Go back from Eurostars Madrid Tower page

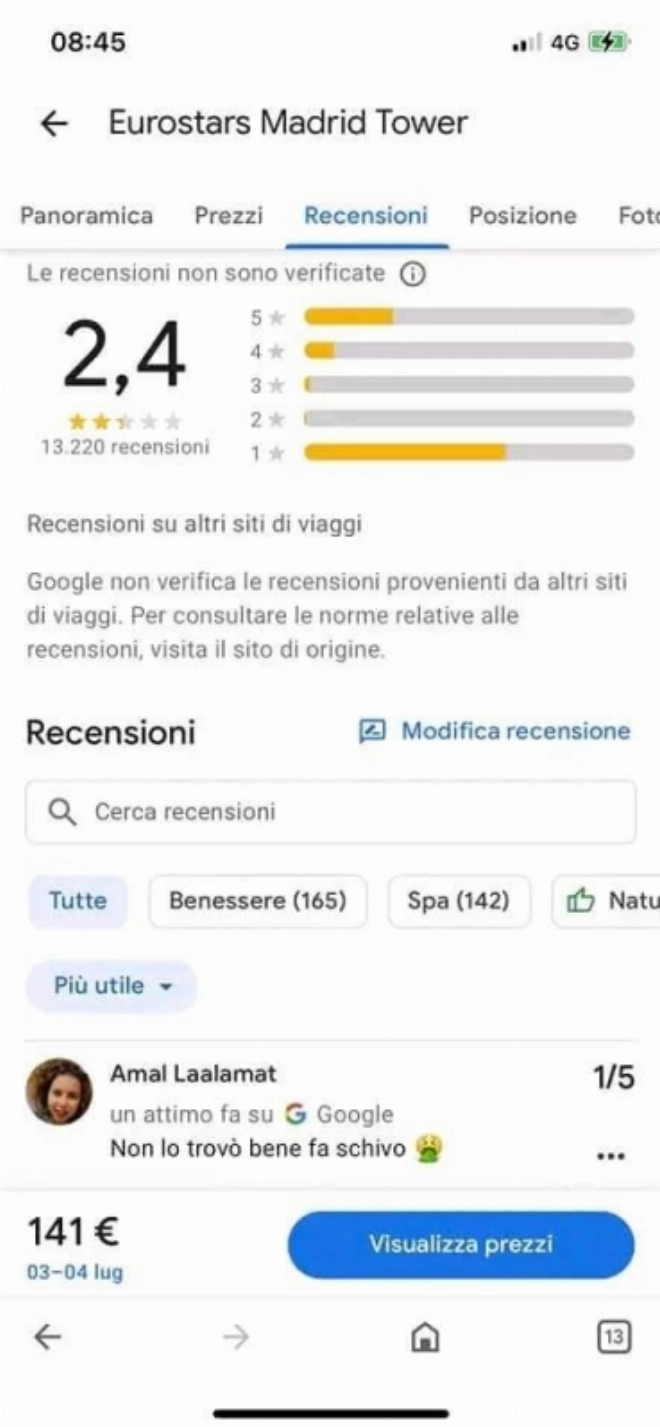tap(53, 124)
